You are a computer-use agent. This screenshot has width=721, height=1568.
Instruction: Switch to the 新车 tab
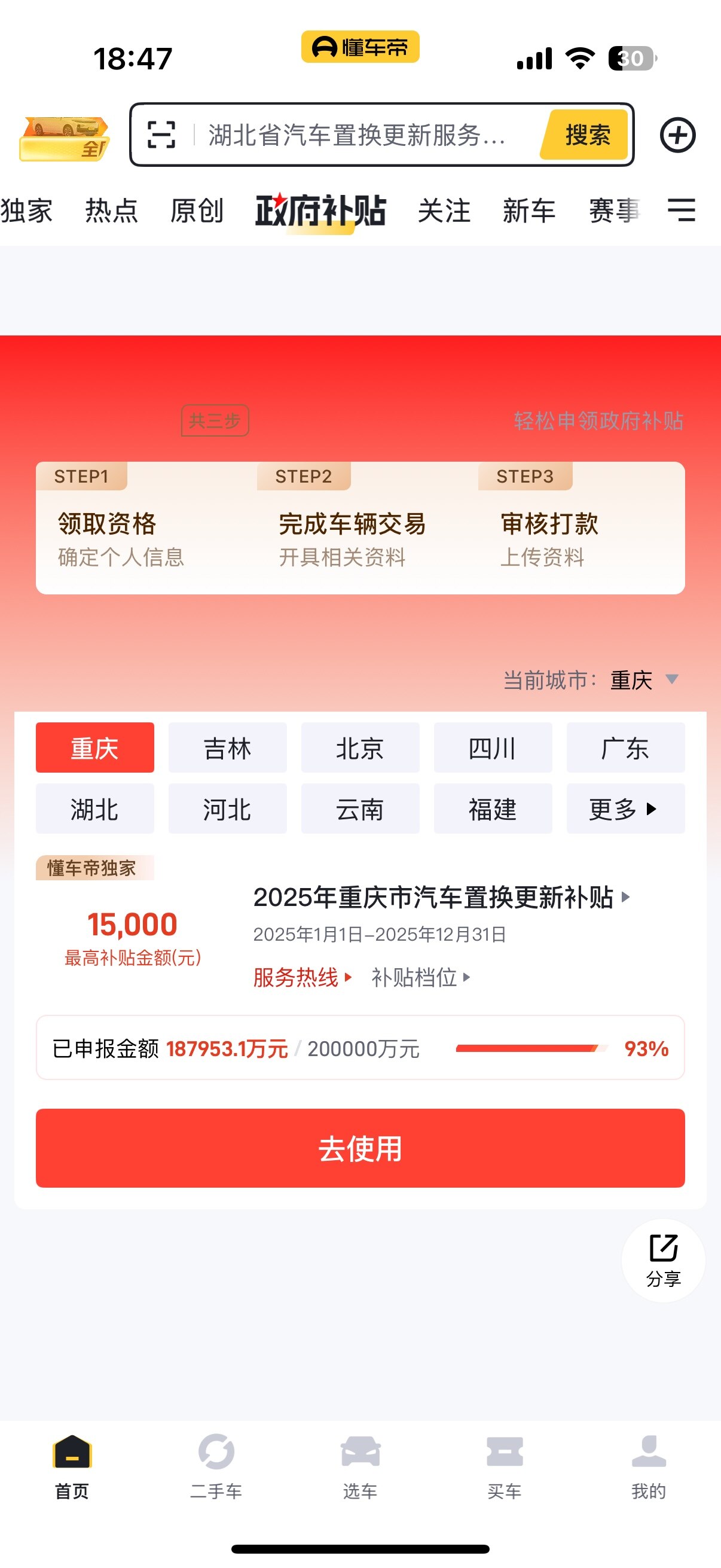click(528, 211)
